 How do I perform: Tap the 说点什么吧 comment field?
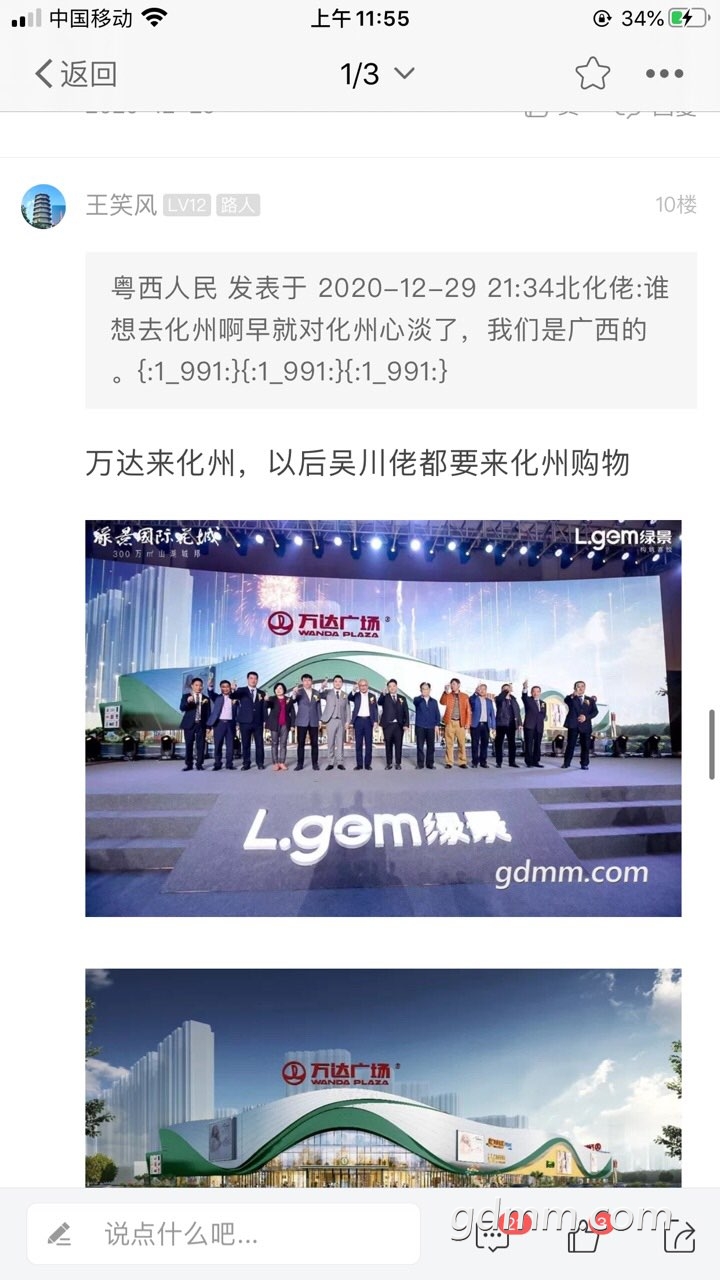click(224, 1234)
